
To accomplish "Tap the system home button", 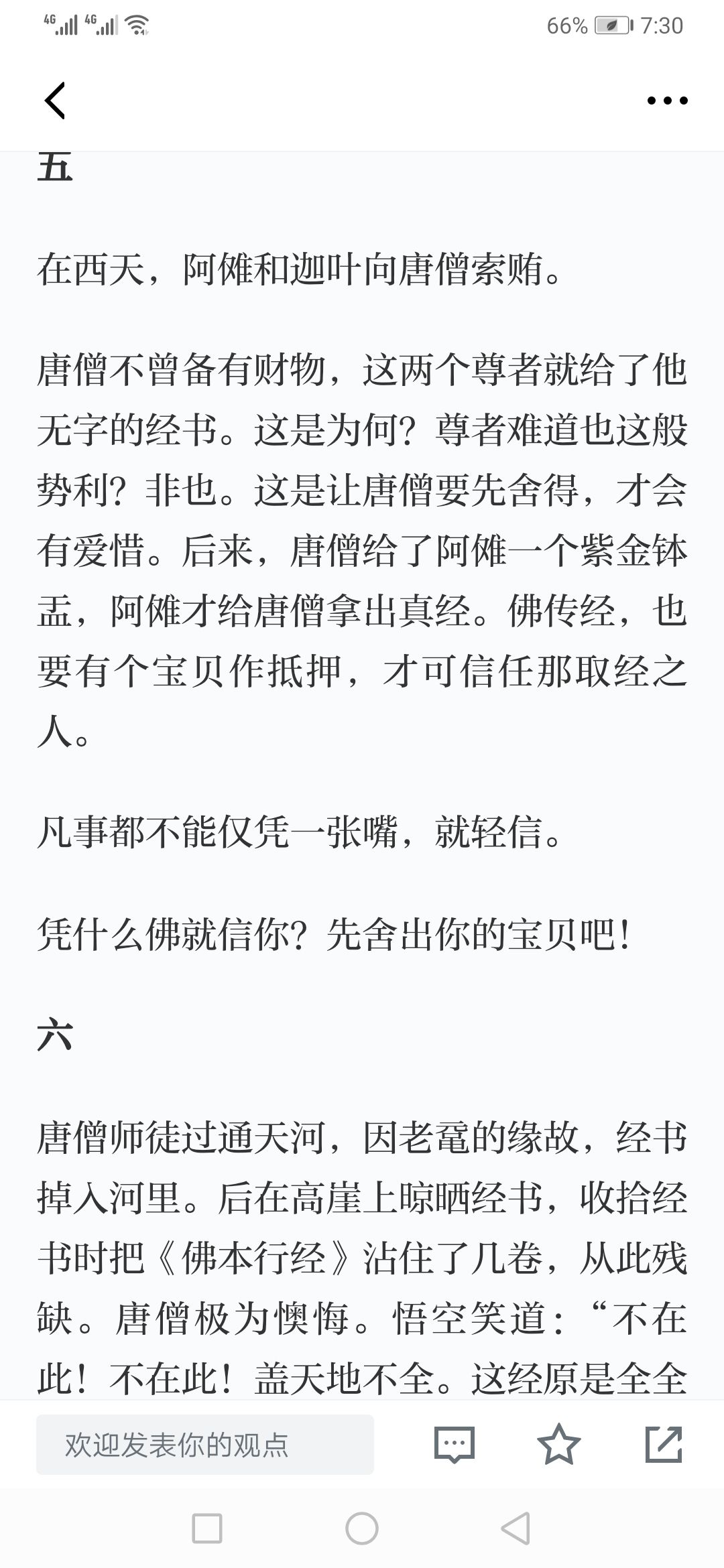I will pos(362,1528).
